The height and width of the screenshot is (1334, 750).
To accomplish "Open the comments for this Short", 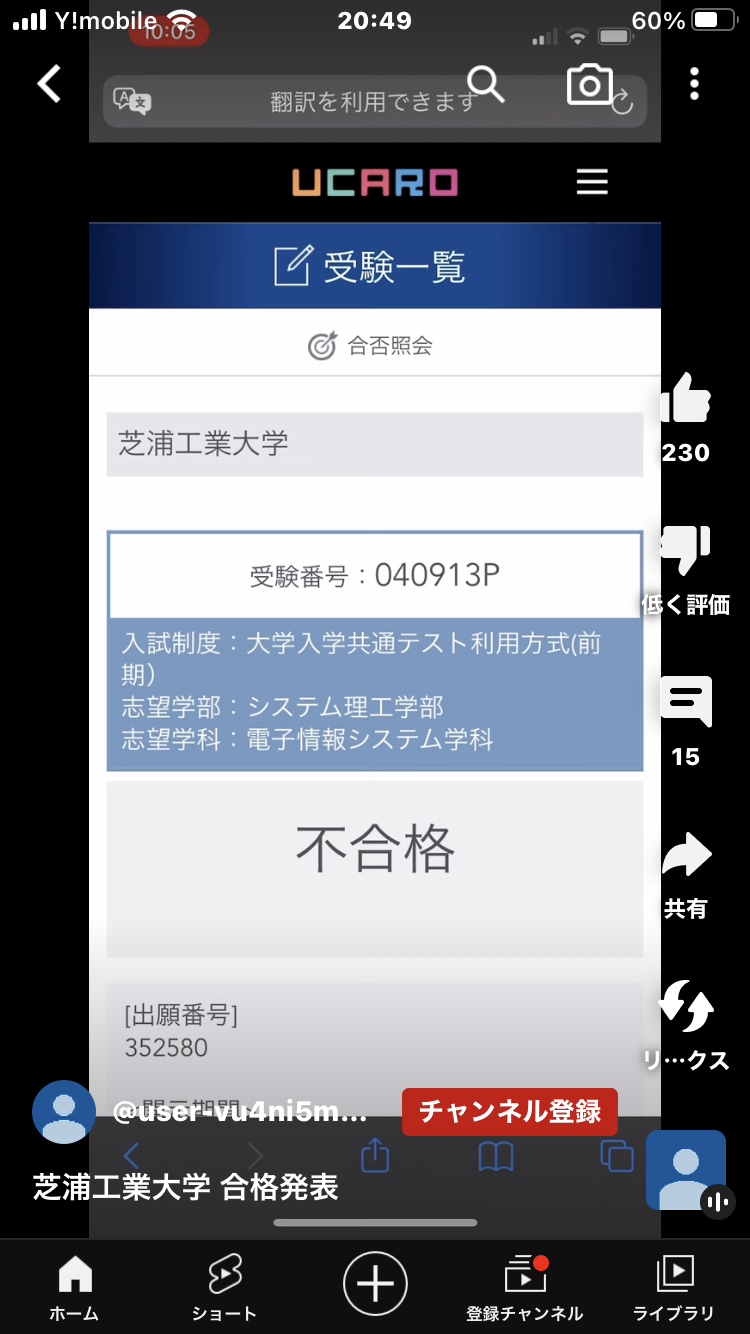I will coord(685,703).
